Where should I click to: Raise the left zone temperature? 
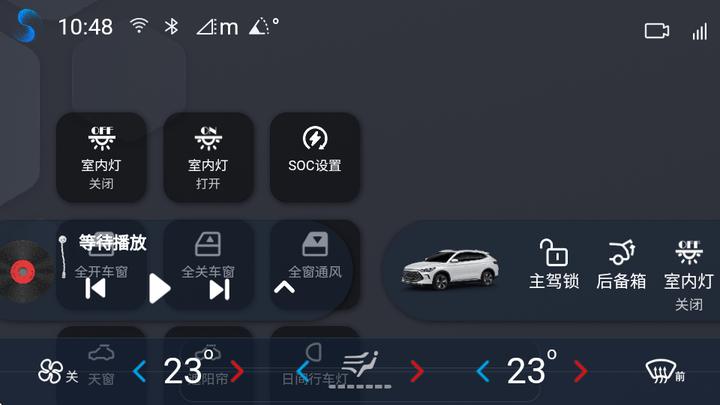click(x=237, y=372)
